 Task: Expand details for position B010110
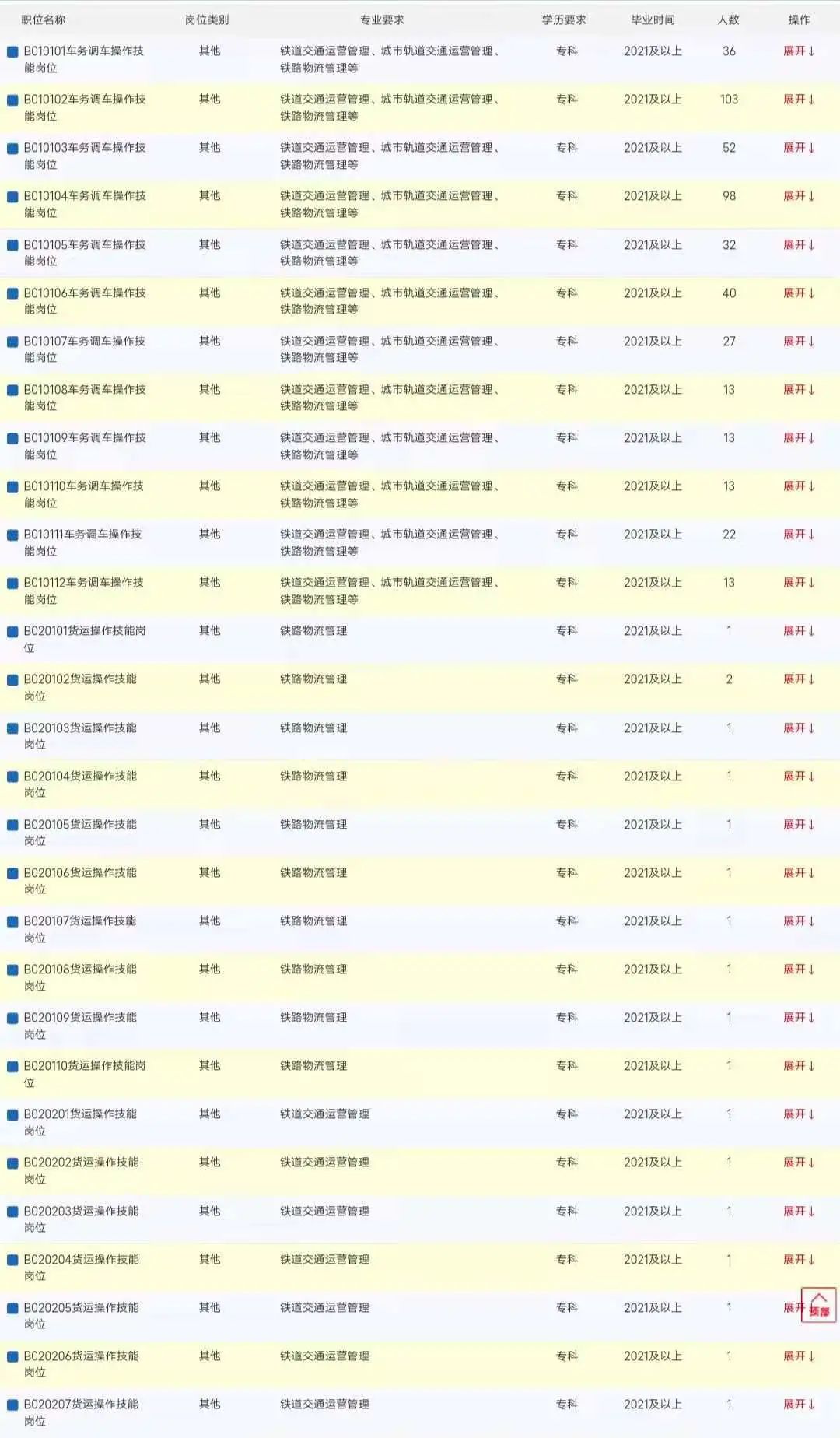coord(799,486)
